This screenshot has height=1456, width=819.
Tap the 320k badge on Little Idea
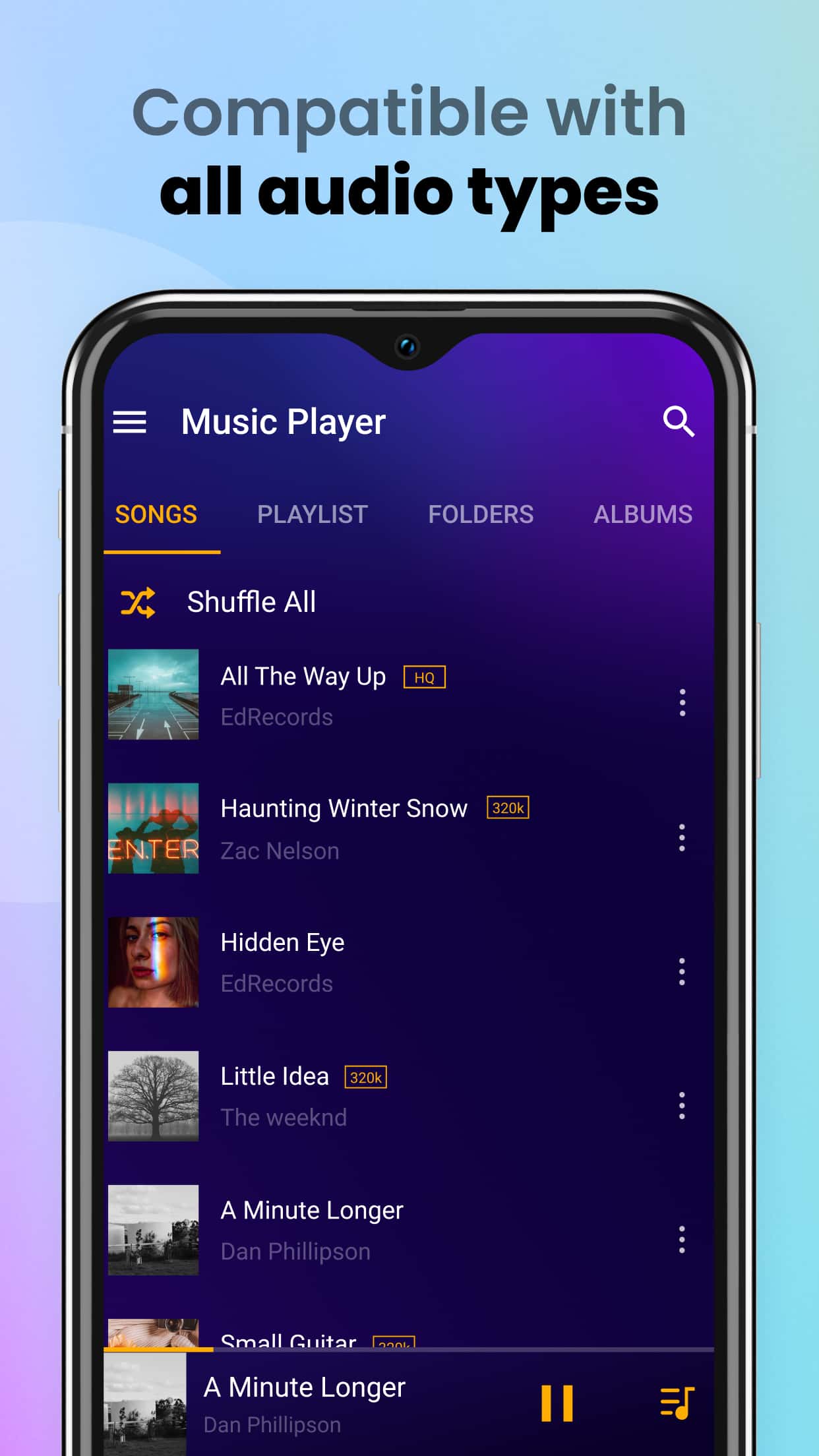point(365,1077)
